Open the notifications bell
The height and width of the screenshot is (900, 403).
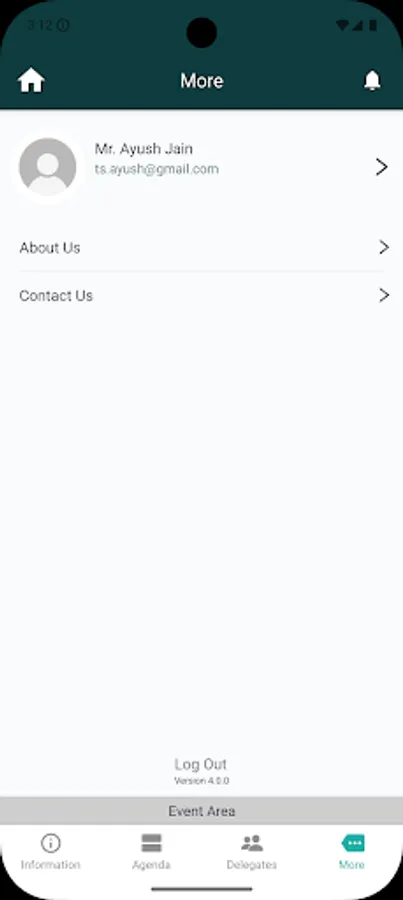pos(372,80)
